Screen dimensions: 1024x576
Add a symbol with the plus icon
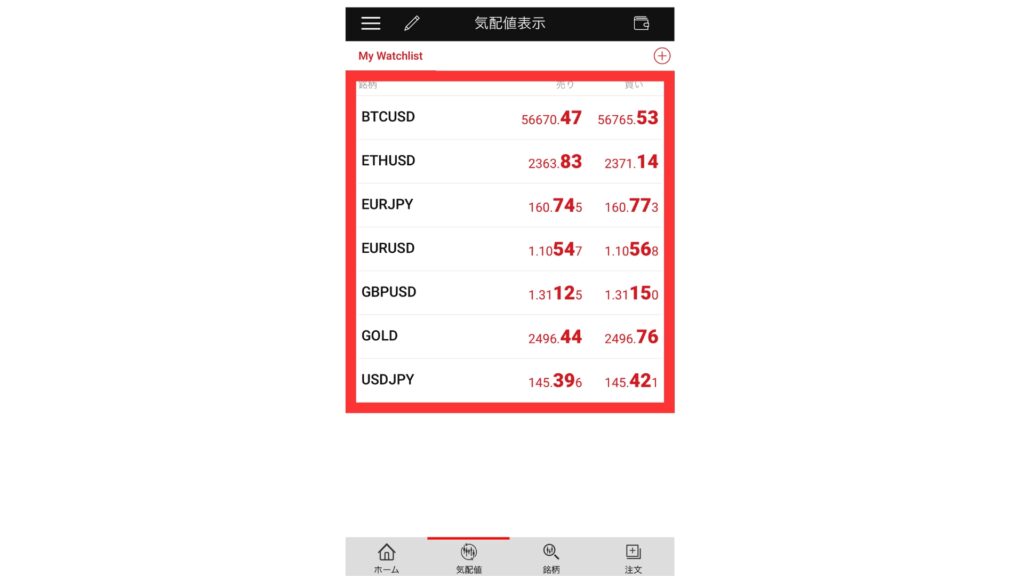pos(662,56)
